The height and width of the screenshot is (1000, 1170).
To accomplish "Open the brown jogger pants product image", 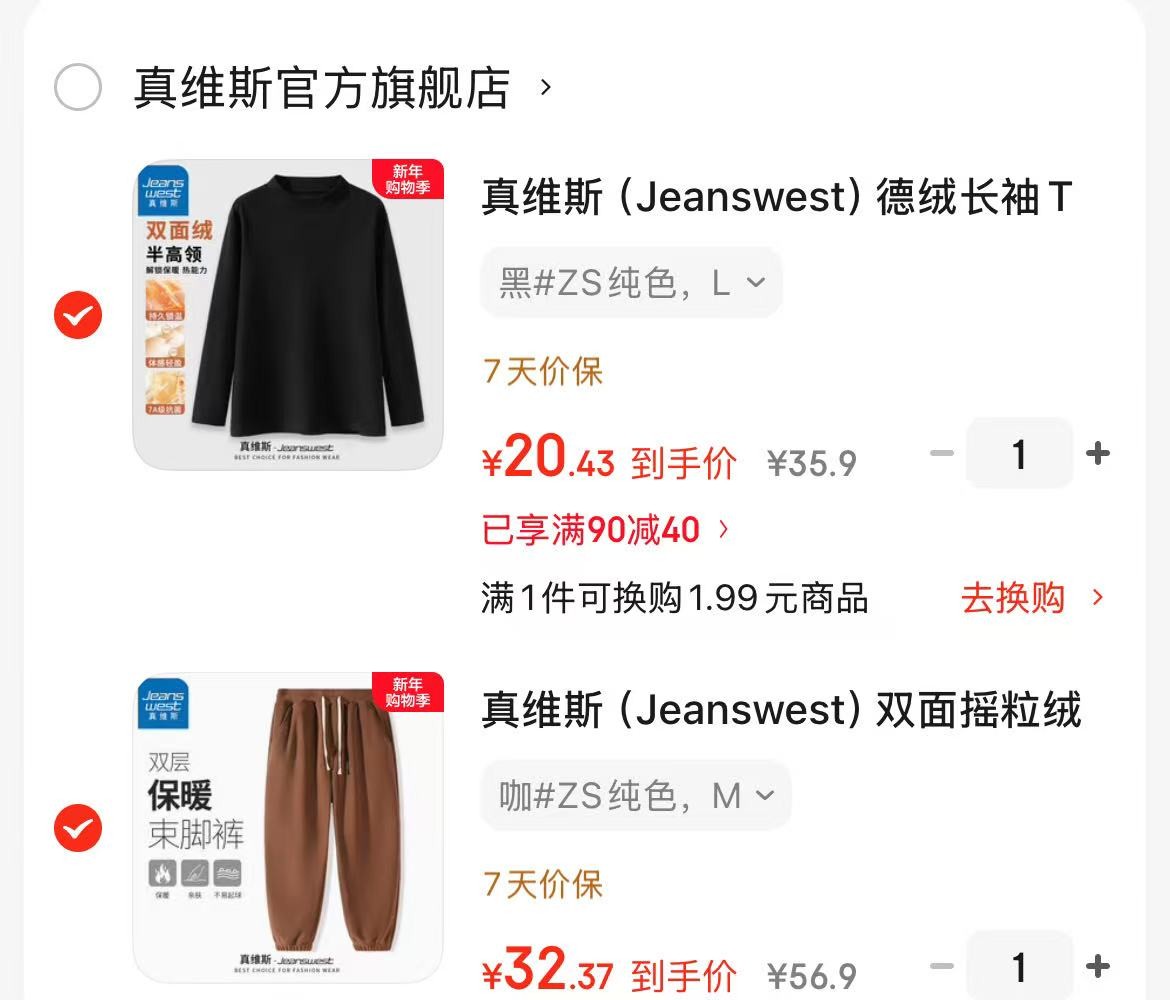I will coord(288,827).
